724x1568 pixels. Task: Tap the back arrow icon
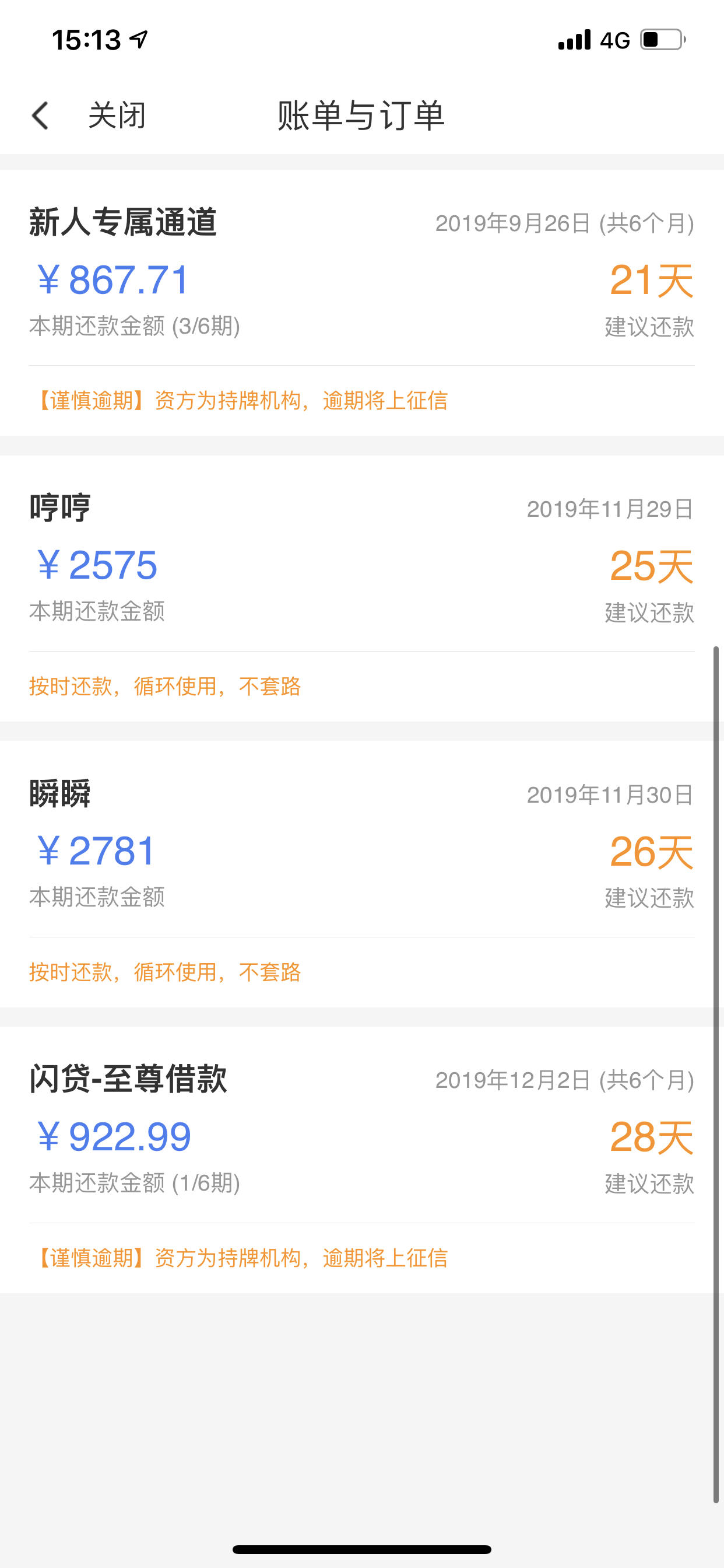tap(40, 116)
